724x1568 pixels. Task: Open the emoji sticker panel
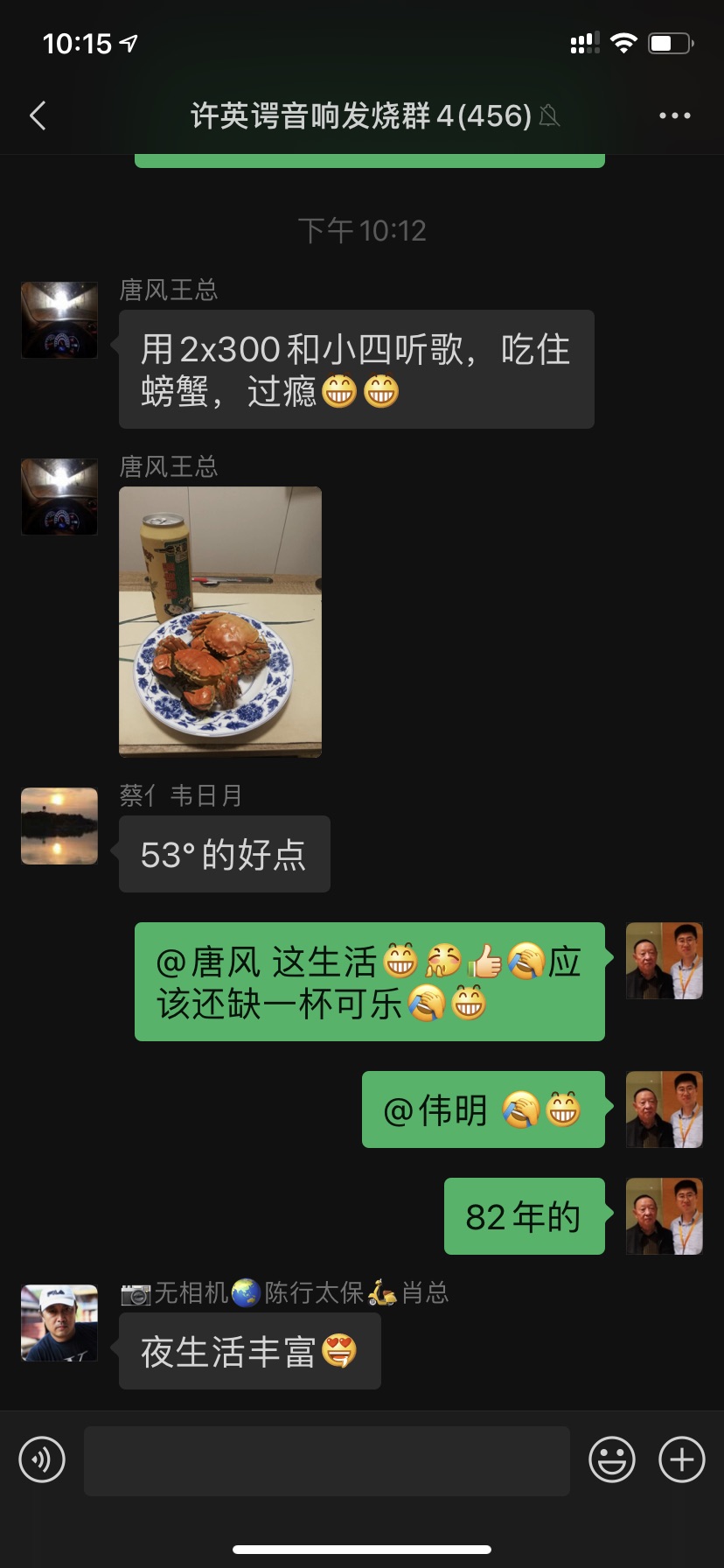(x=611, y=1459)
